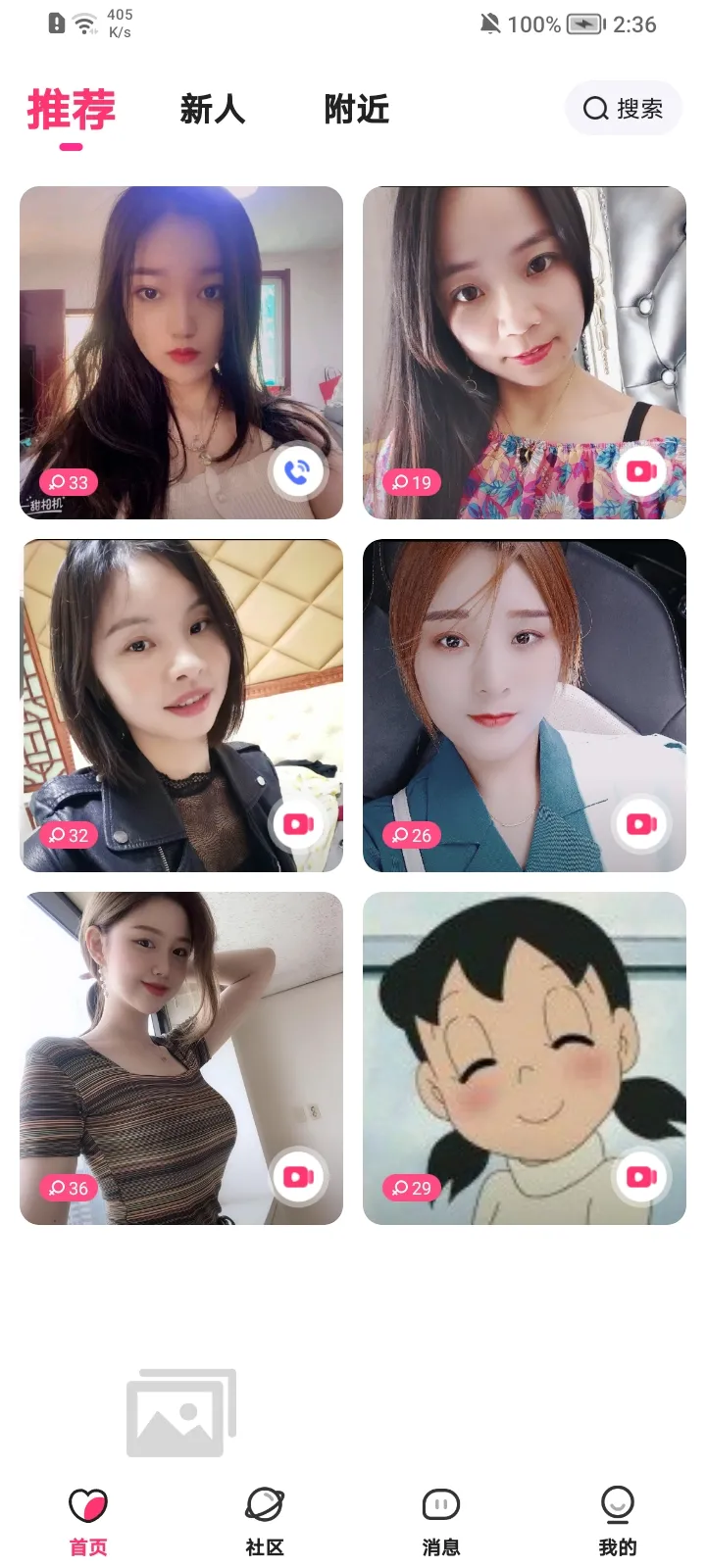
Task: Open the 消息 messages tab
Action: pyautogui.click(x=441, y=1519)
